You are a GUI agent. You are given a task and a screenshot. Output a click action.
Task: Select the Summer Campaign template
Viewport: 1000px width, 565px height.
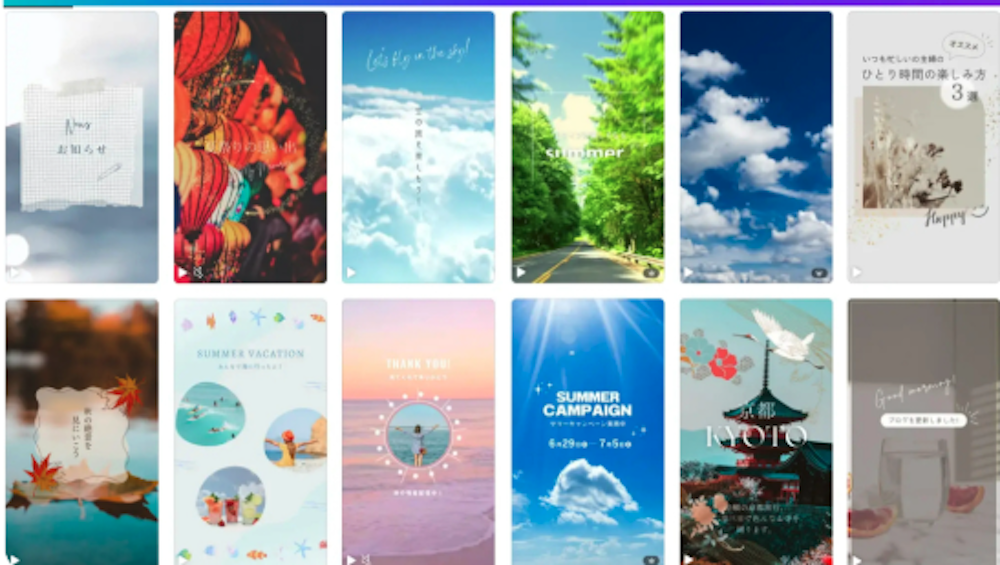pos(588,432)
